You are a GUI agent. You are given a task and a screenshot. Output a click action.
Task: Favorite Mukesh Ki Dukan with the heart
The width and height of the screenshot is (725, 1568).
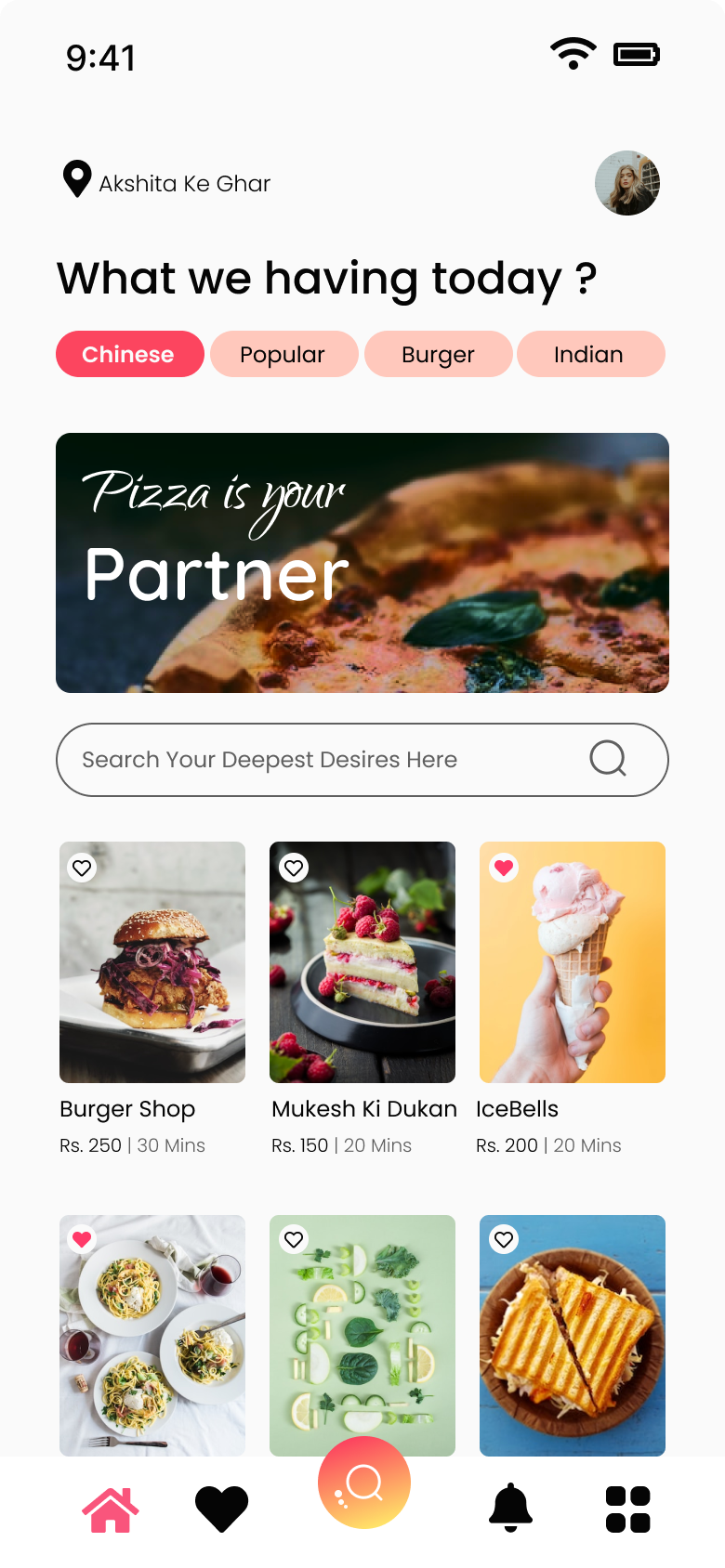(294, 868)
